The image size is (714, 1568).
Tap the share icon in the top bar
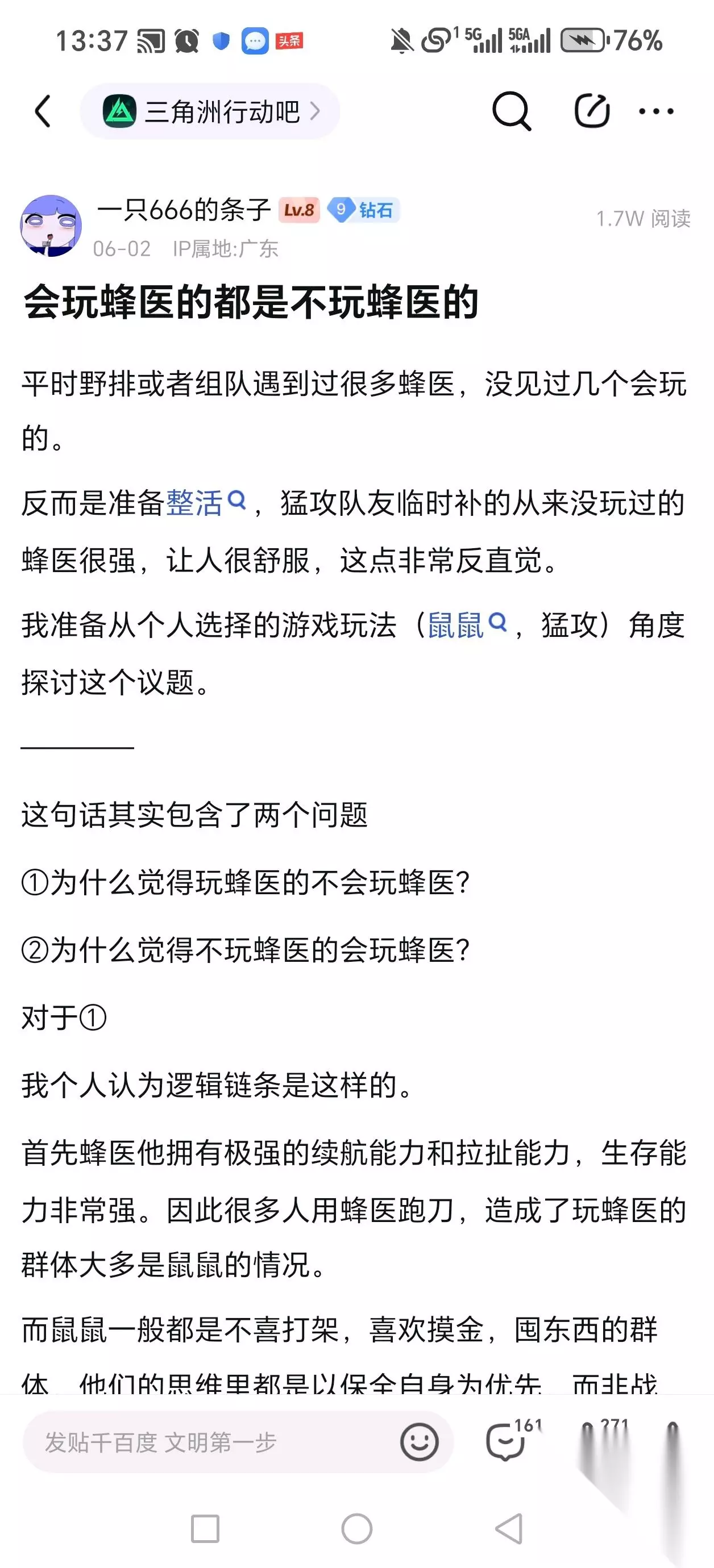592,111
